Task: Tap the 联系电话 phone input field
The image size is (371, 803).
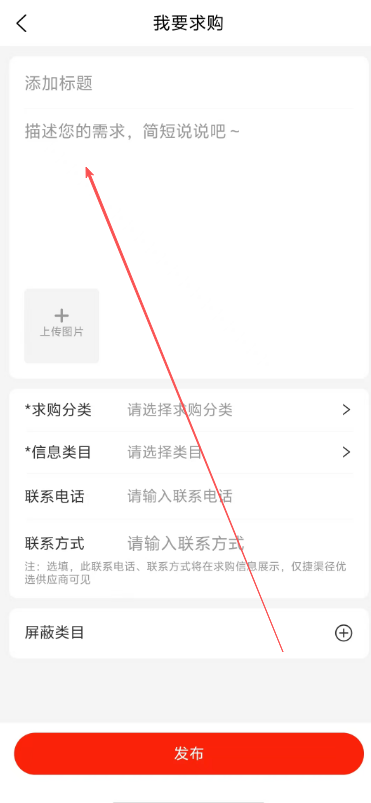Action: pos(239,496)
